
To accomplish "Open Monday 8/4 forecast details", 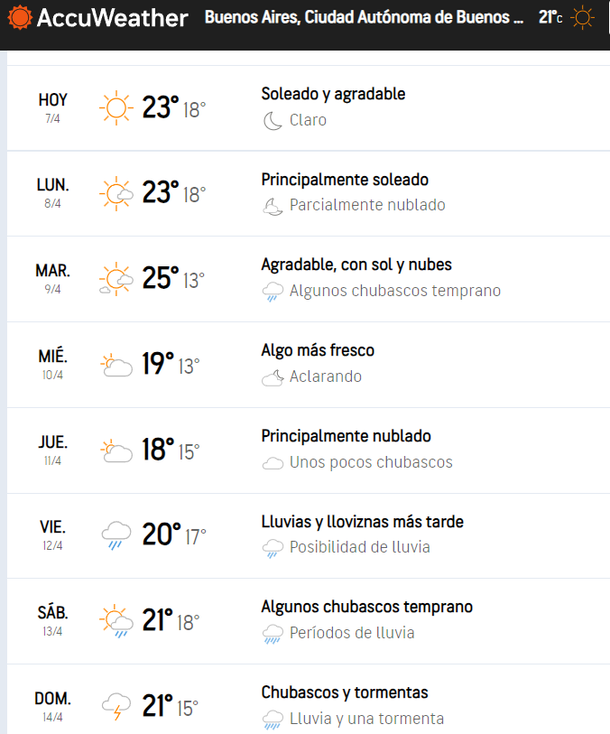I will point(308,192).
